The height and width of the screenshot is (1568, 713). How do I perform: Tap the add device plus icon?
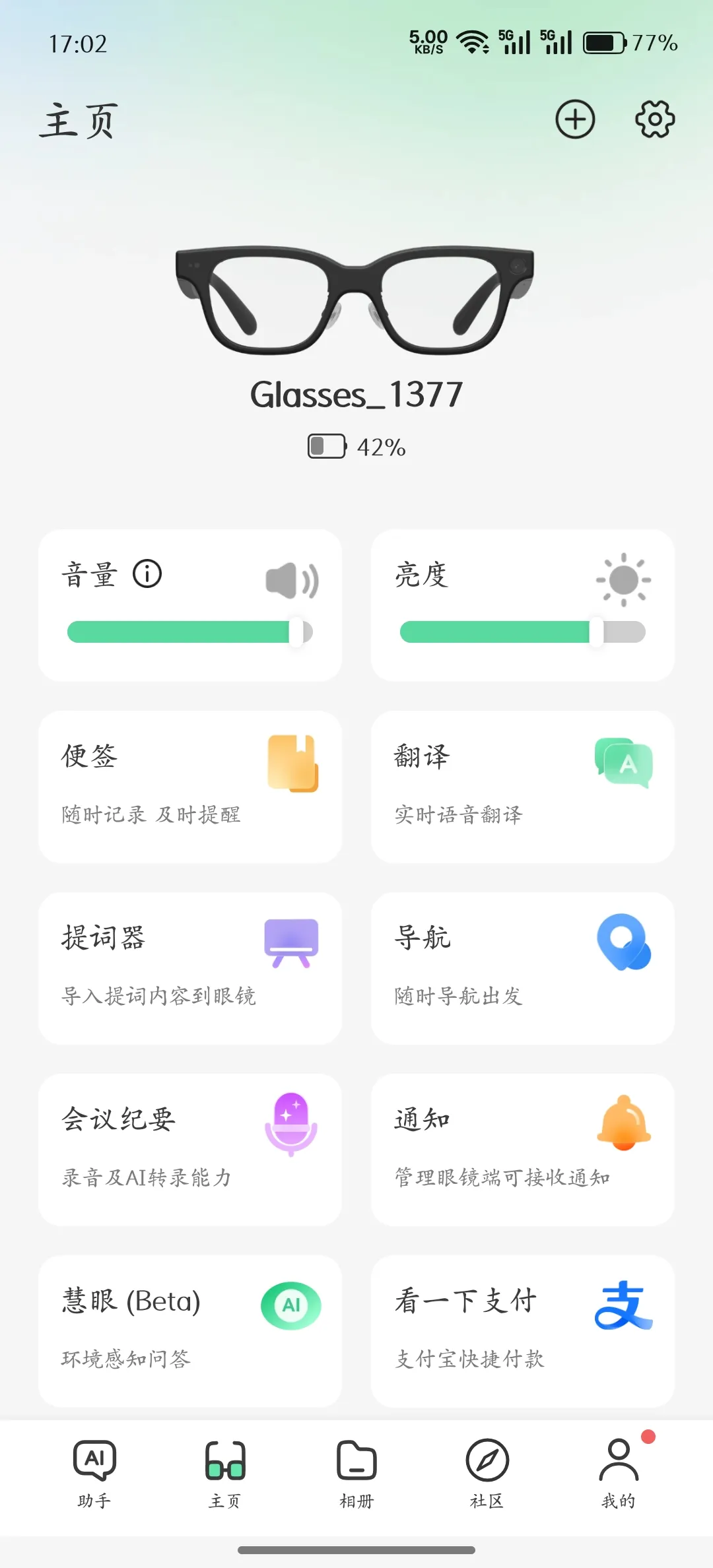(x=575, y=119)
